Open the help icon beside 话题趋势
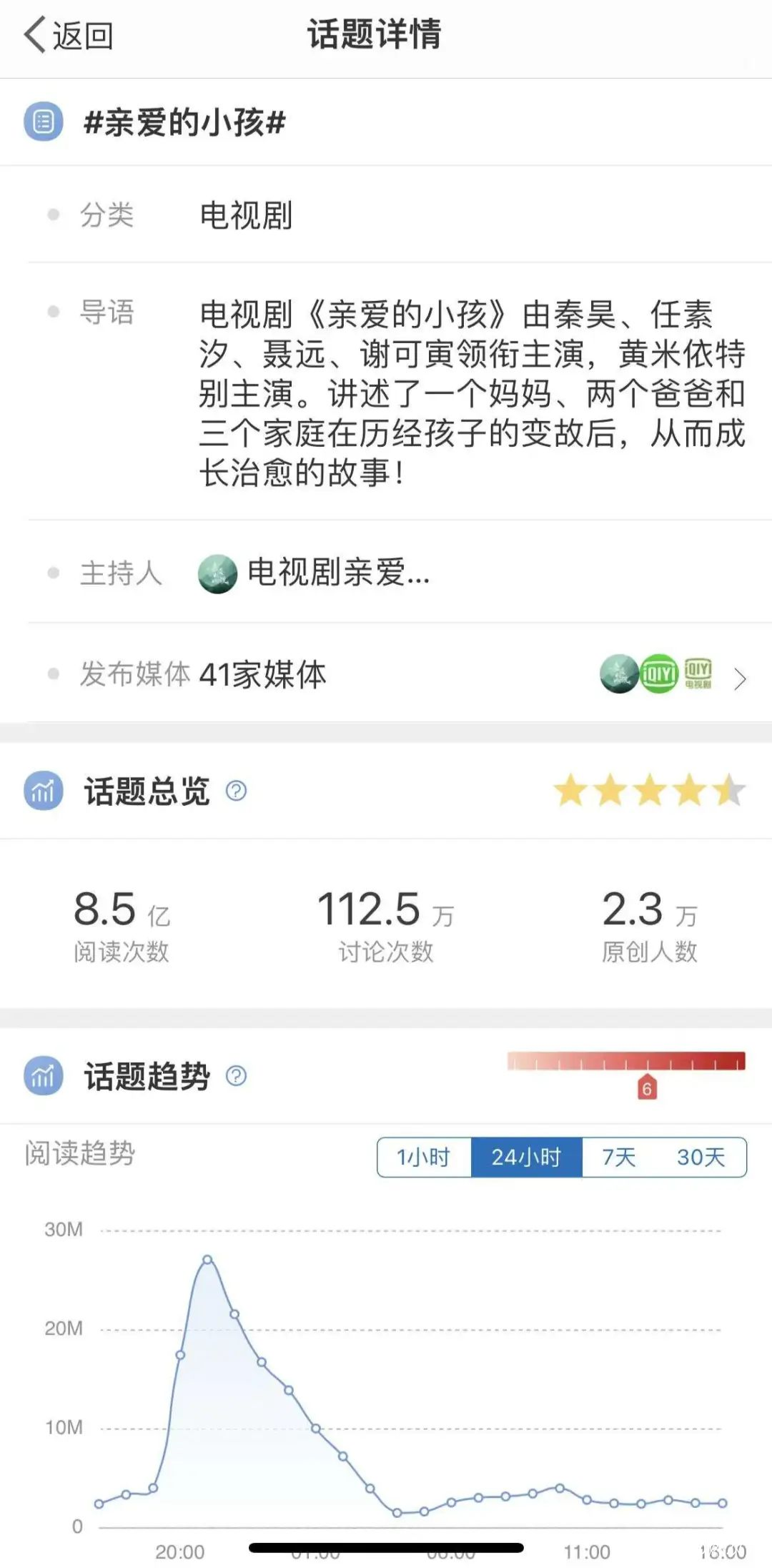This screenshot has height=1568, width=772. coord(236,1075)
